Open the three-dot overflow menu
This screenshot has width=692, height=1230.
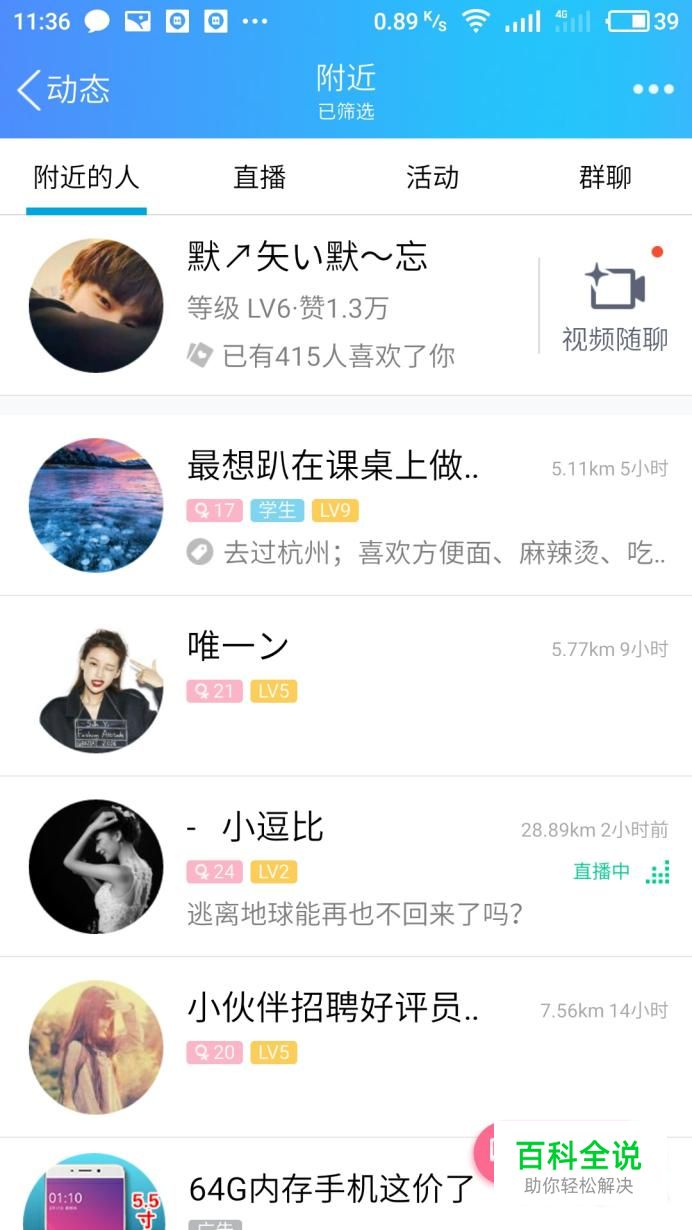click(653, 90)
